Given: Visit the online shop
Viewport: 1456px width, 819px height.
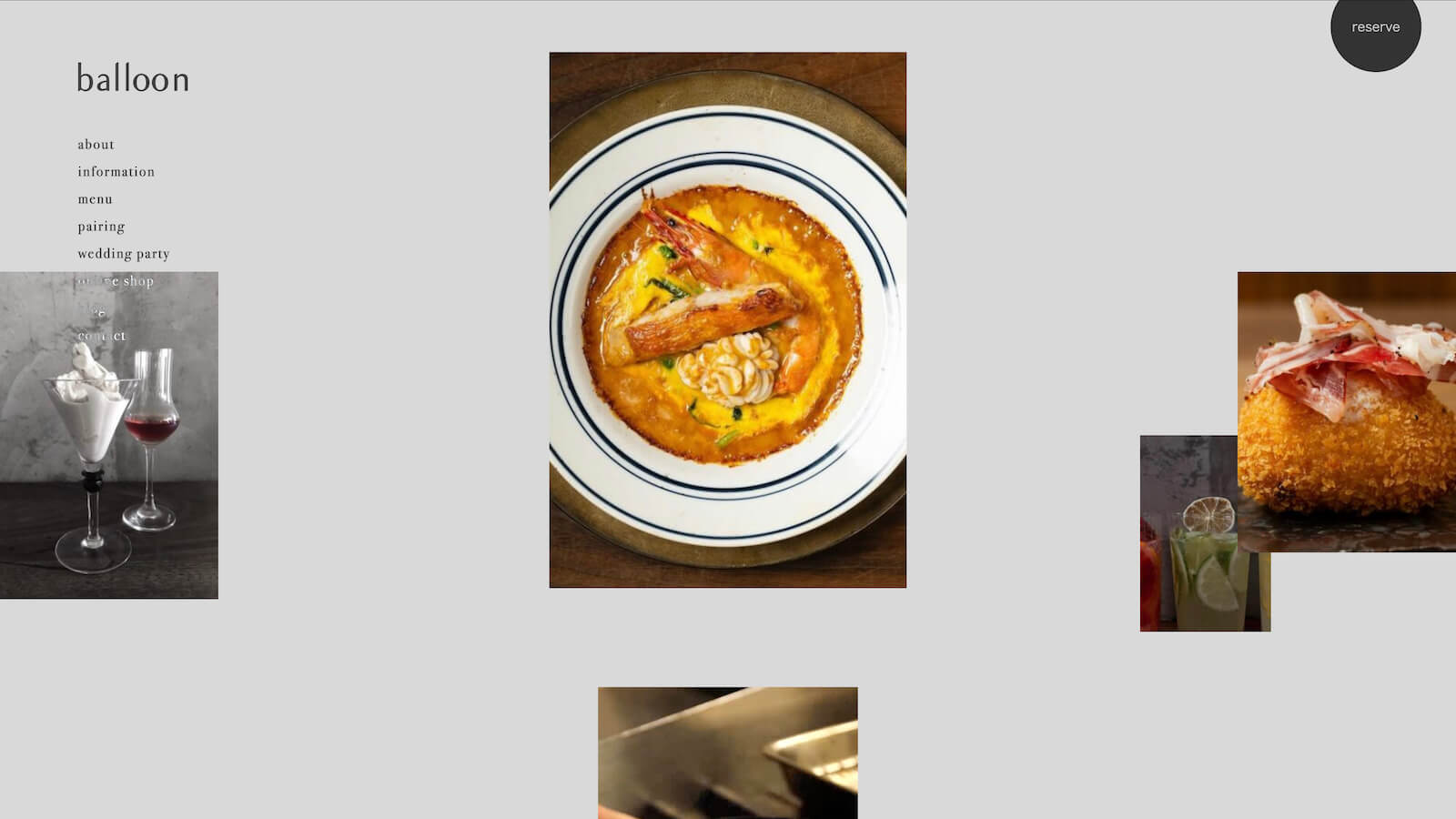Looking at the screenshot, I should point(116,281).
